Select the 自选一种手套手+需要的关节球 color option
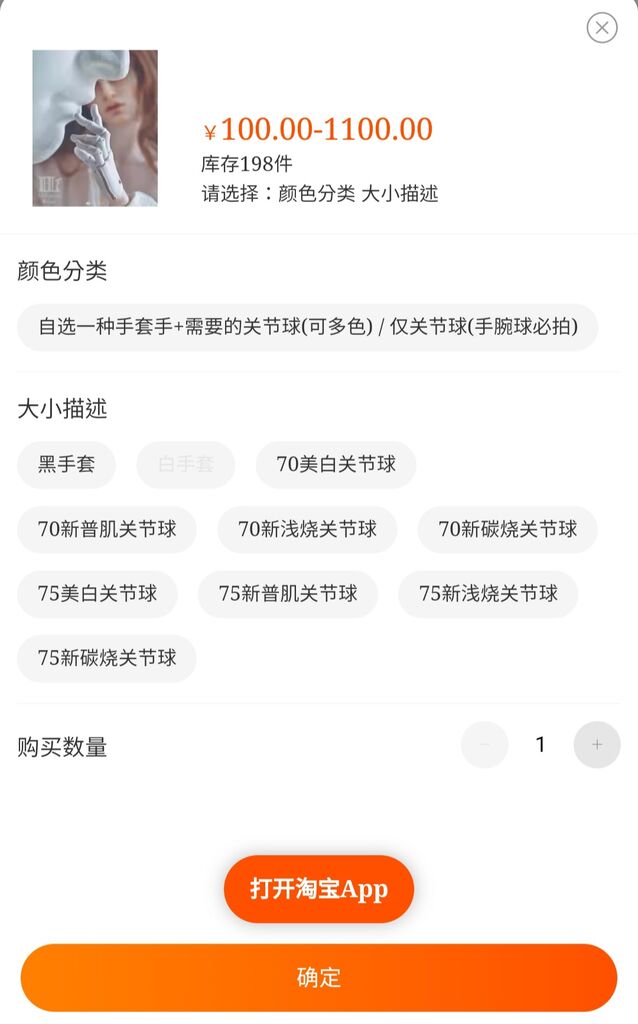638x1024 pixels. 307,327
